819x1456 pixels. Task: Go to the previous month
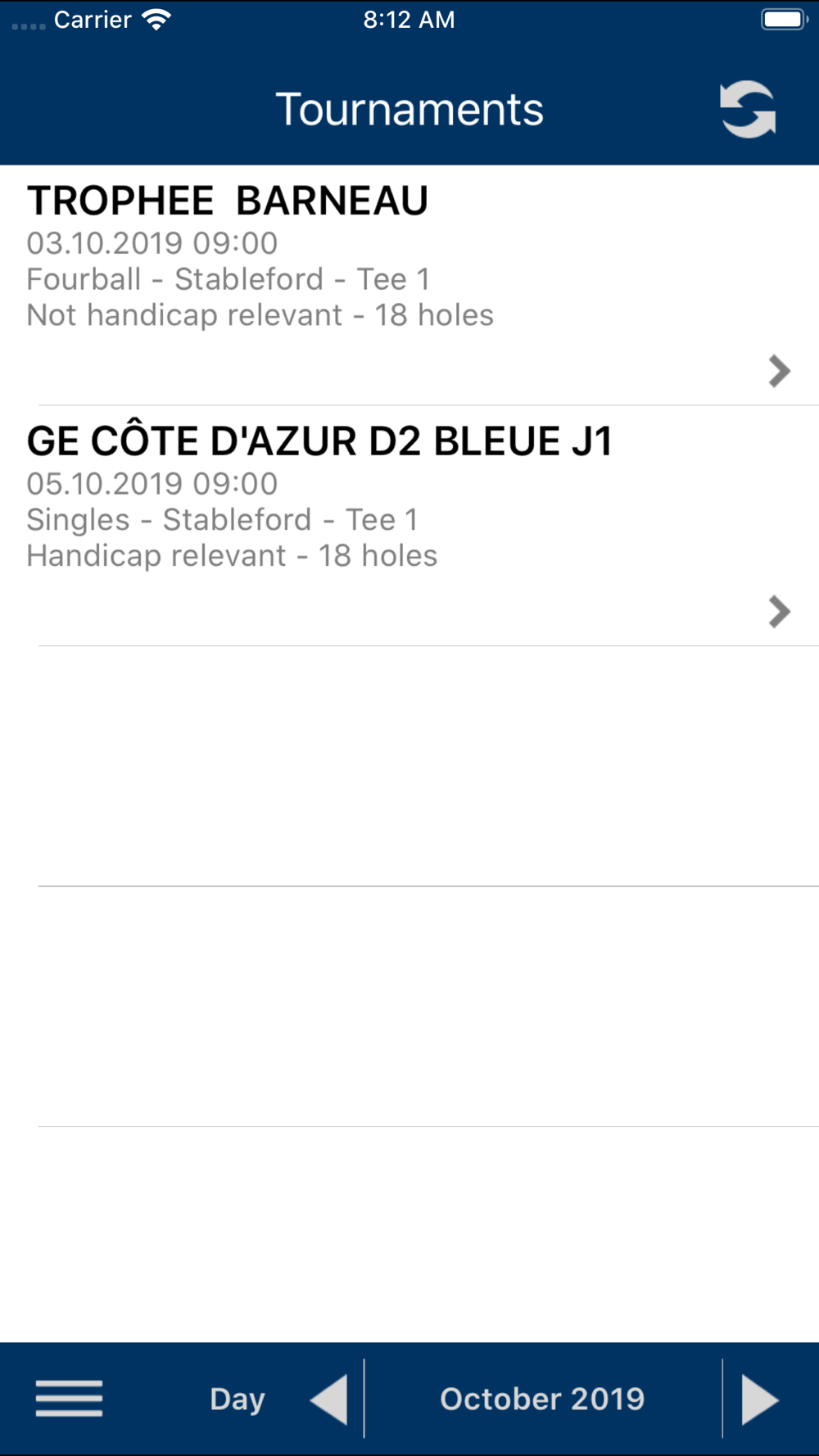(x=329, y=1399)
